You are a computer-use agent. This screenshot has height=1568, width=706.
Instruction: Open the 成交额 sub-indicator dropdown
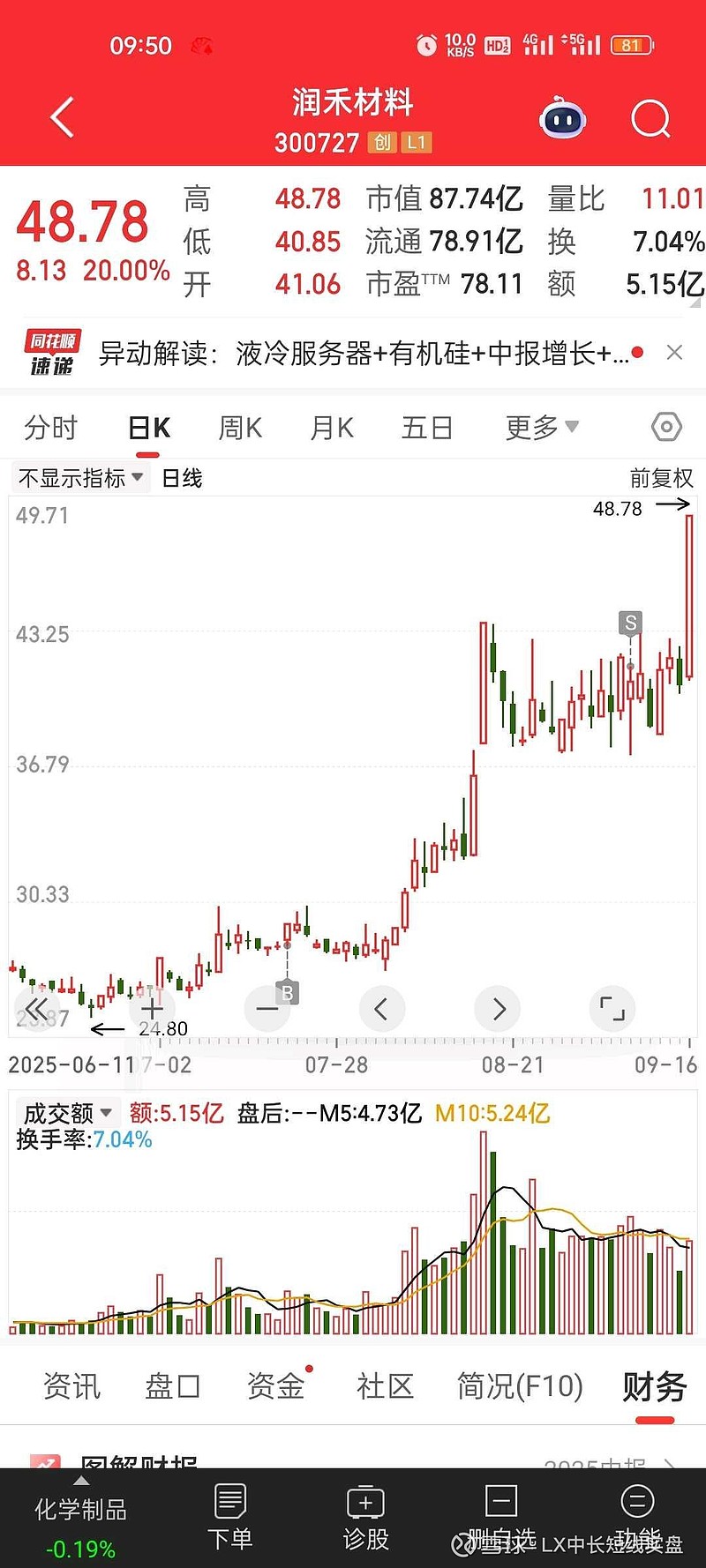(x=68, y=1113)
